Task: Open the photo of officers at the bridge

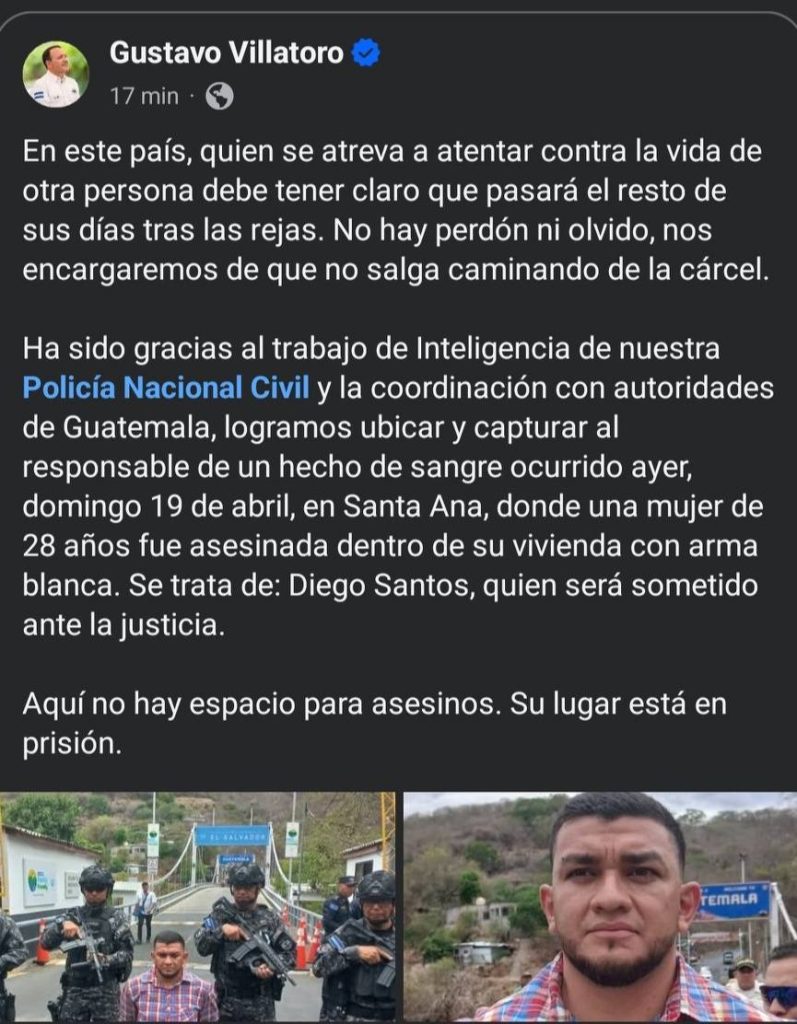Action: pyautogui.click(x=197, y=906)
